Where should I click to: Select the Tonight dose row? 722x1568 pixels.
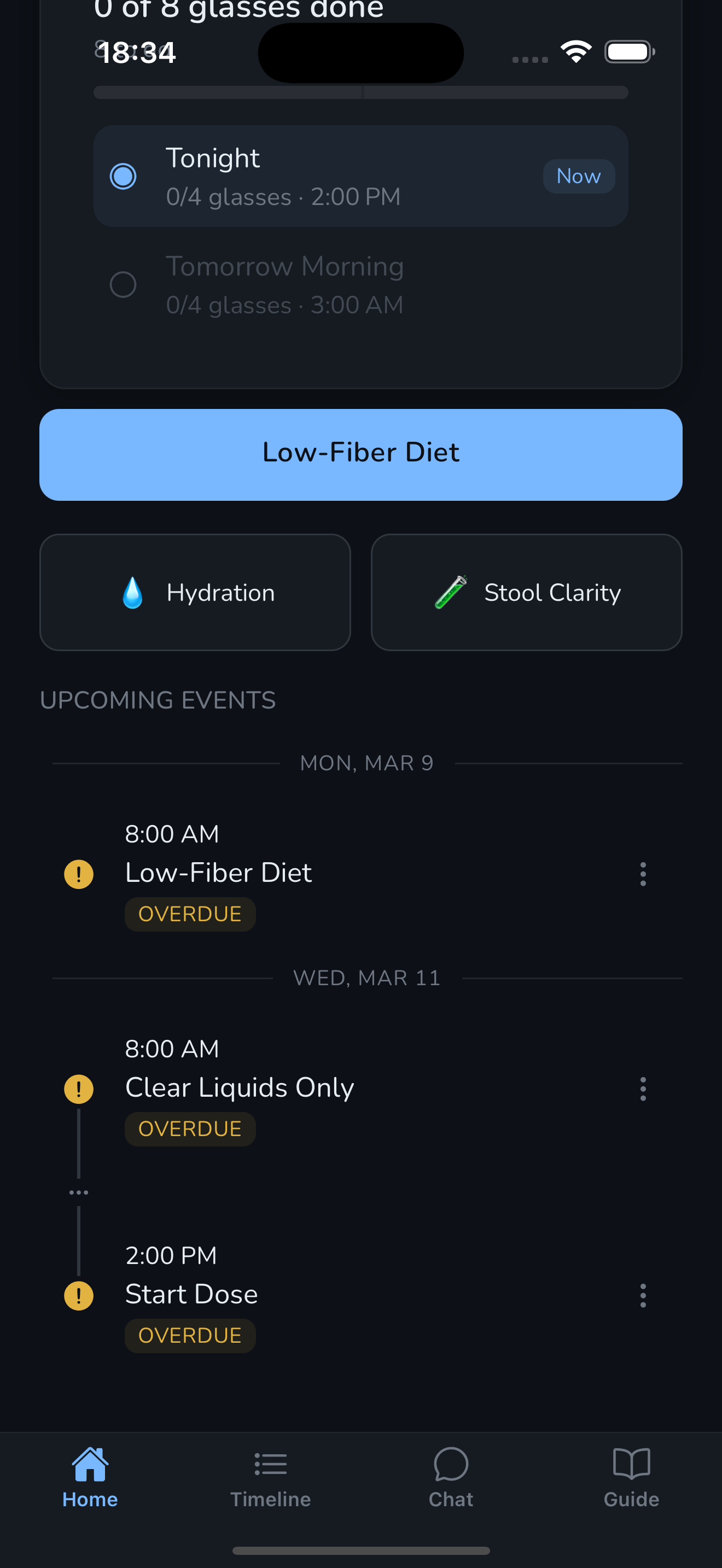[x=360, y=177]
